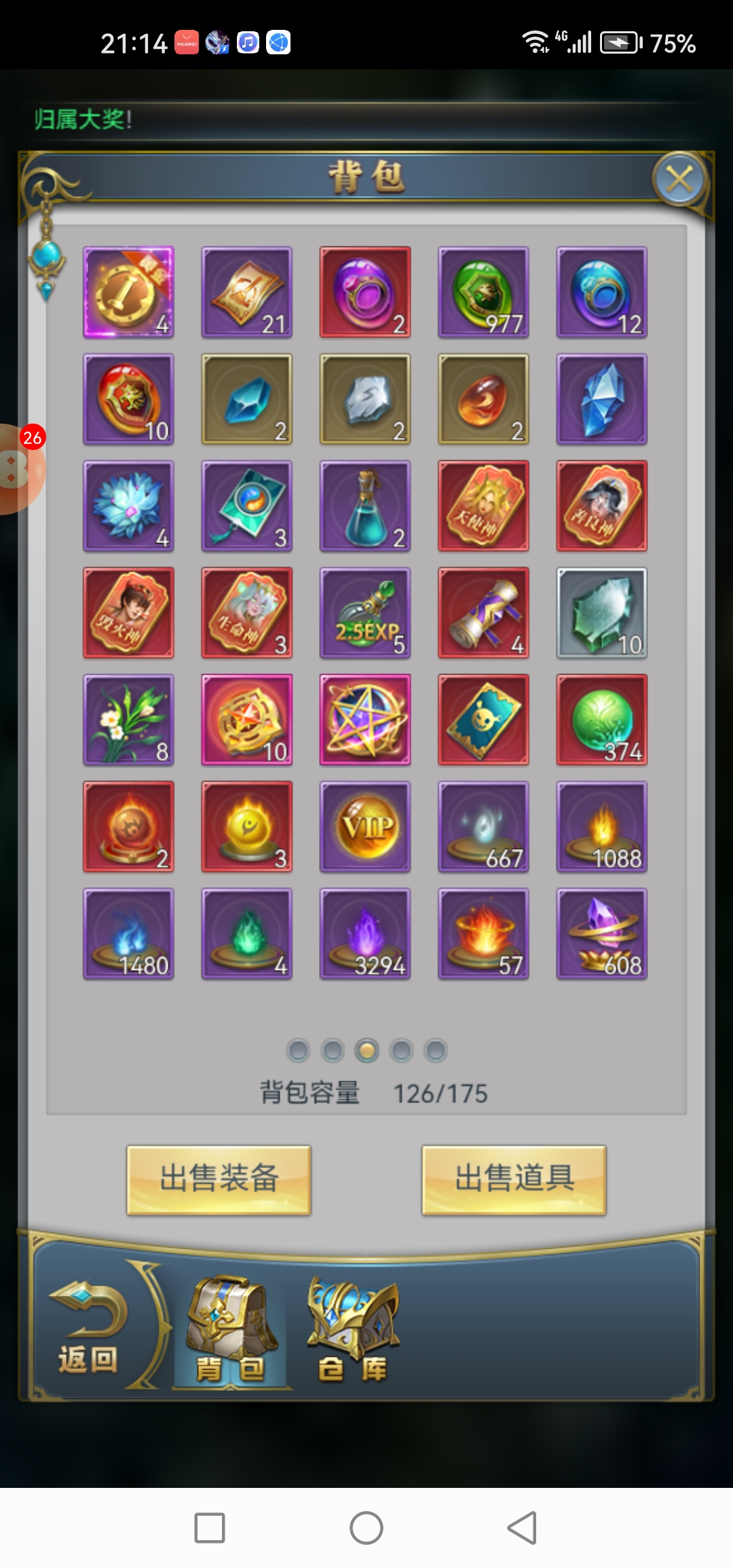The image size is (733, 1568).
Task: Jump to the first inventory page dot
Action: click(x=299, y=1051)
